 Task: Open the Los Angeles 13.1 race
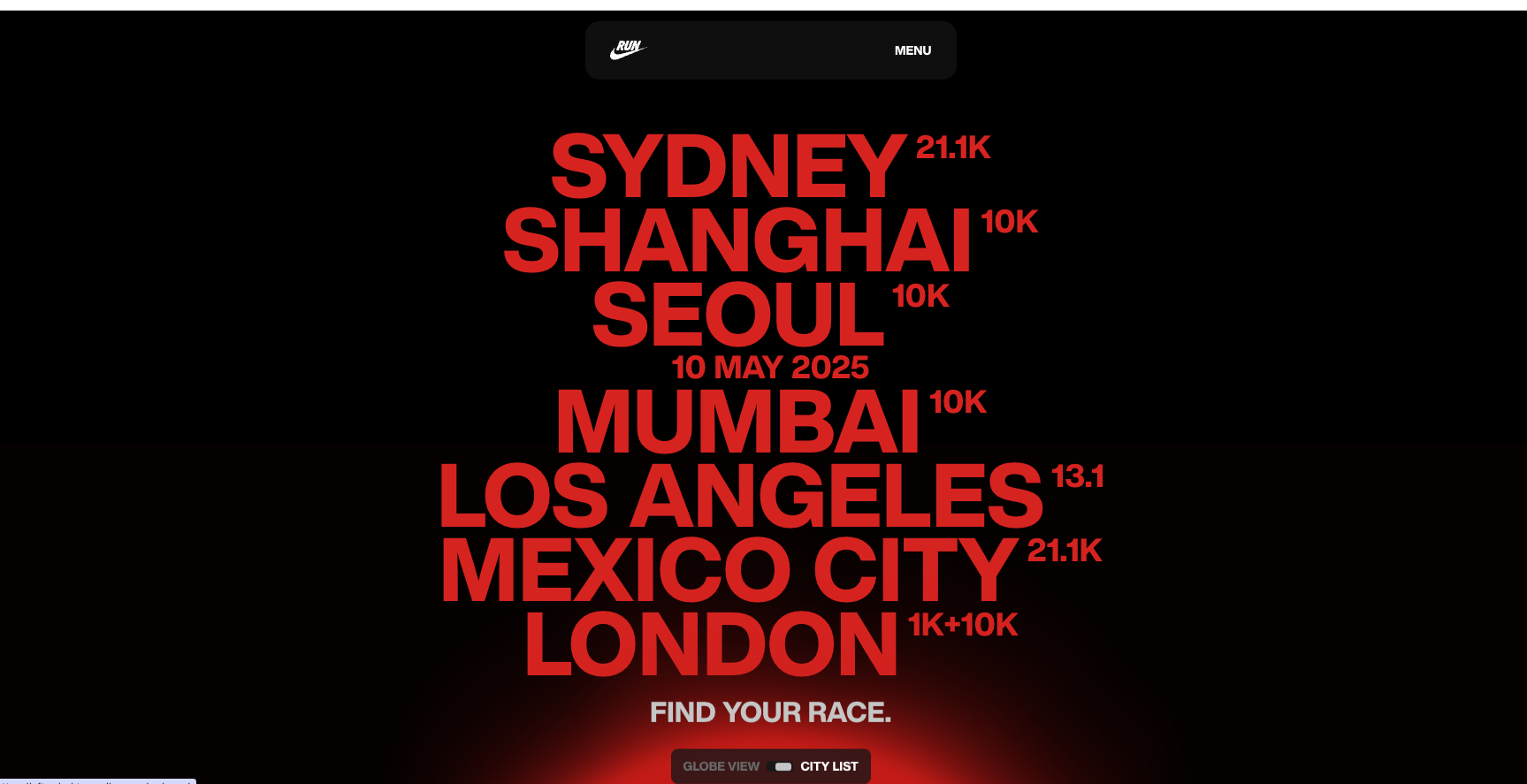(741, 496)
